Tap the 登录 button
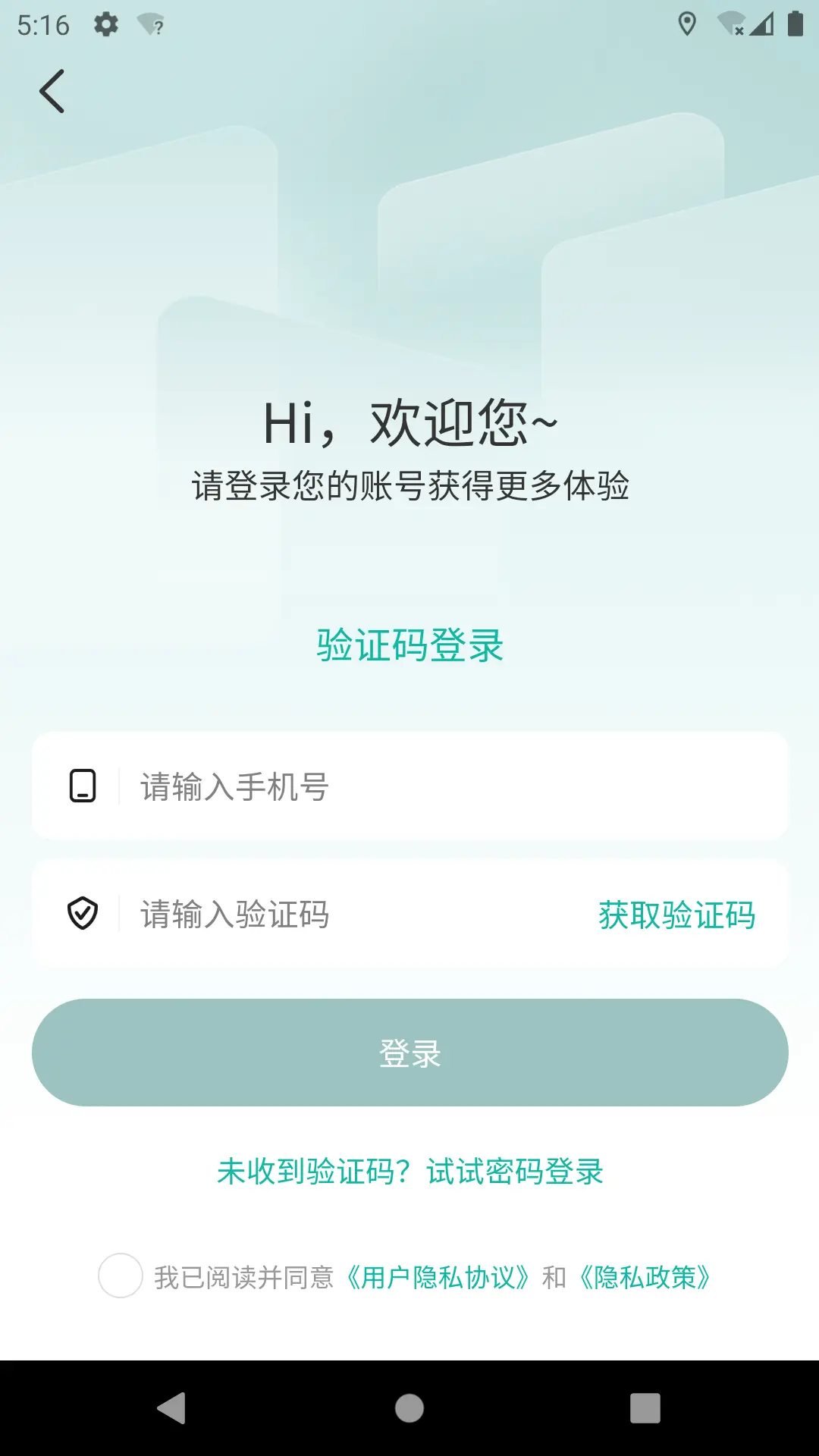 409,1053
